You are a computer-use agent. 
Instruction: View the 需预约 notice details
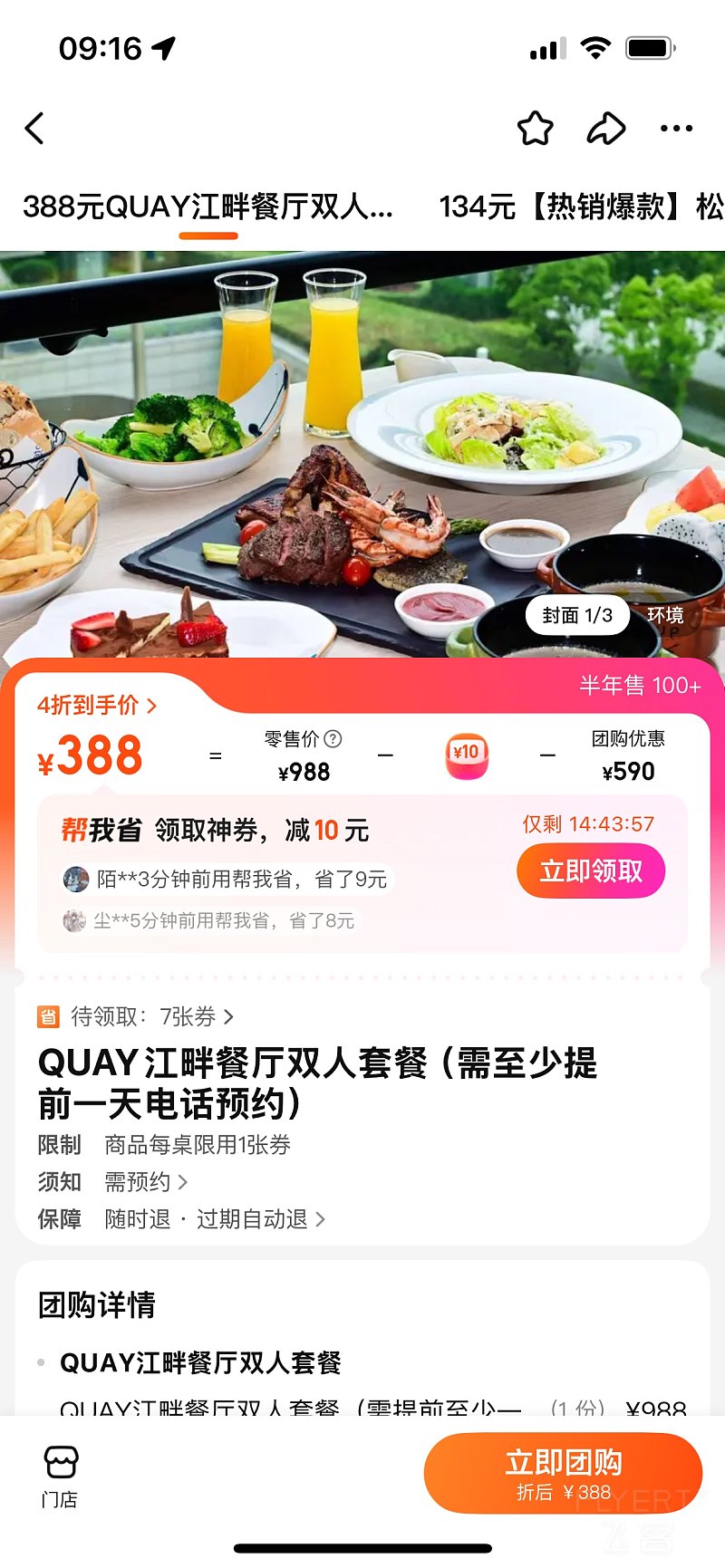146,1182
